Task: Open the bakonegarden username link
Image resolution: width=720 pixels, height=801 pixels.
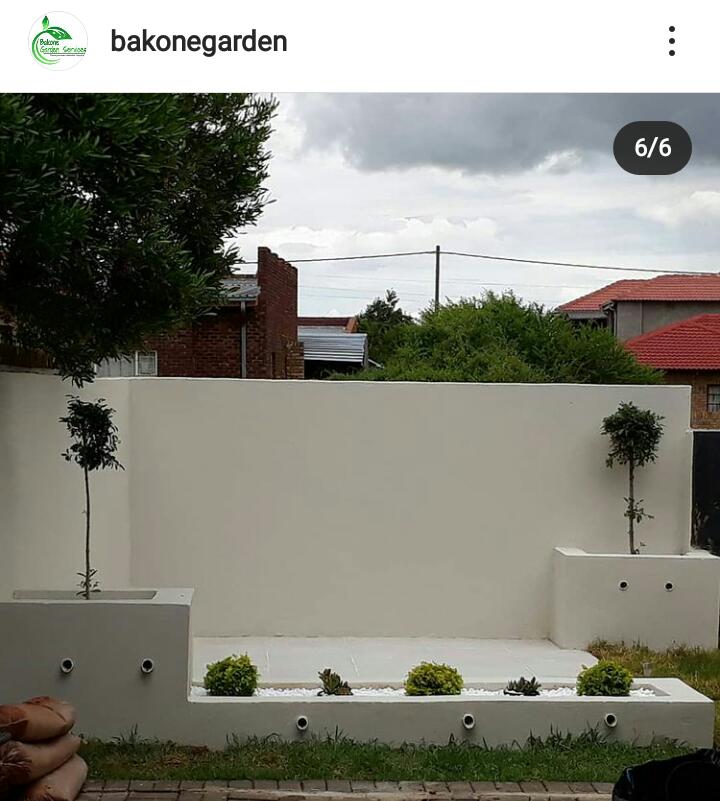Action: click(x=198, y=41)
